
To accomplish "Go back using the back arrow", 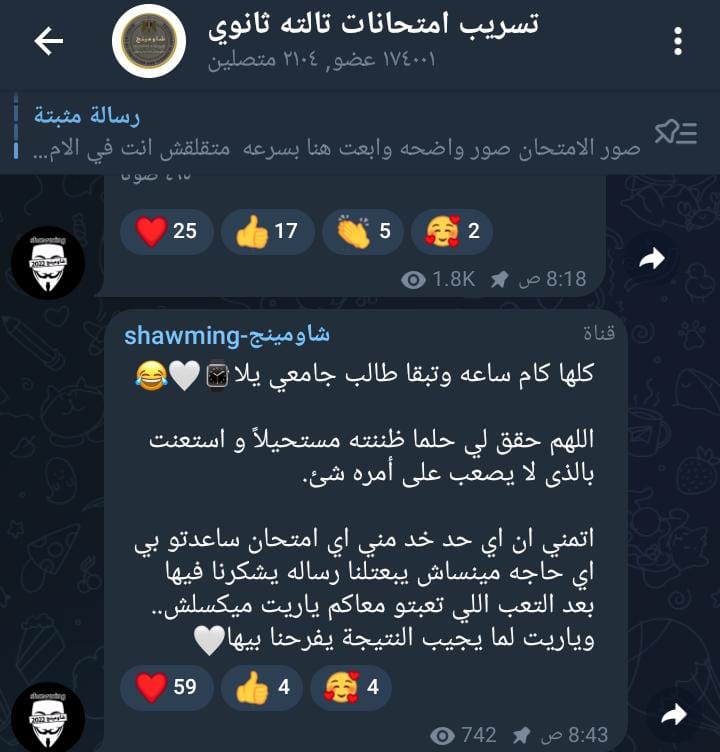I will click(x=48, y=41).
